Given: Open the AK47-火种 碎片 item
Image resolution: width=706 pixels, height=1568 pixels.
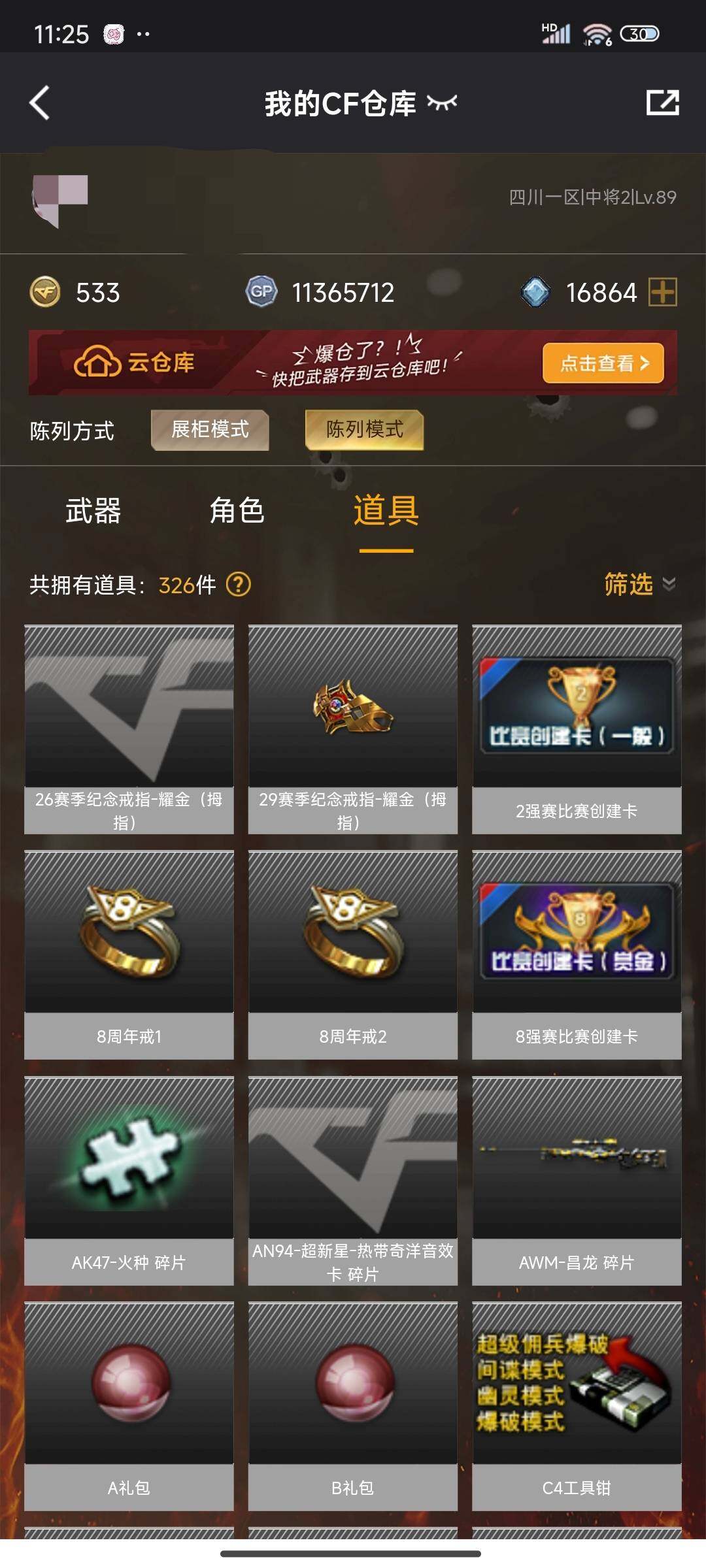Looking at the screenshot, I should (x=129, y=1180).
